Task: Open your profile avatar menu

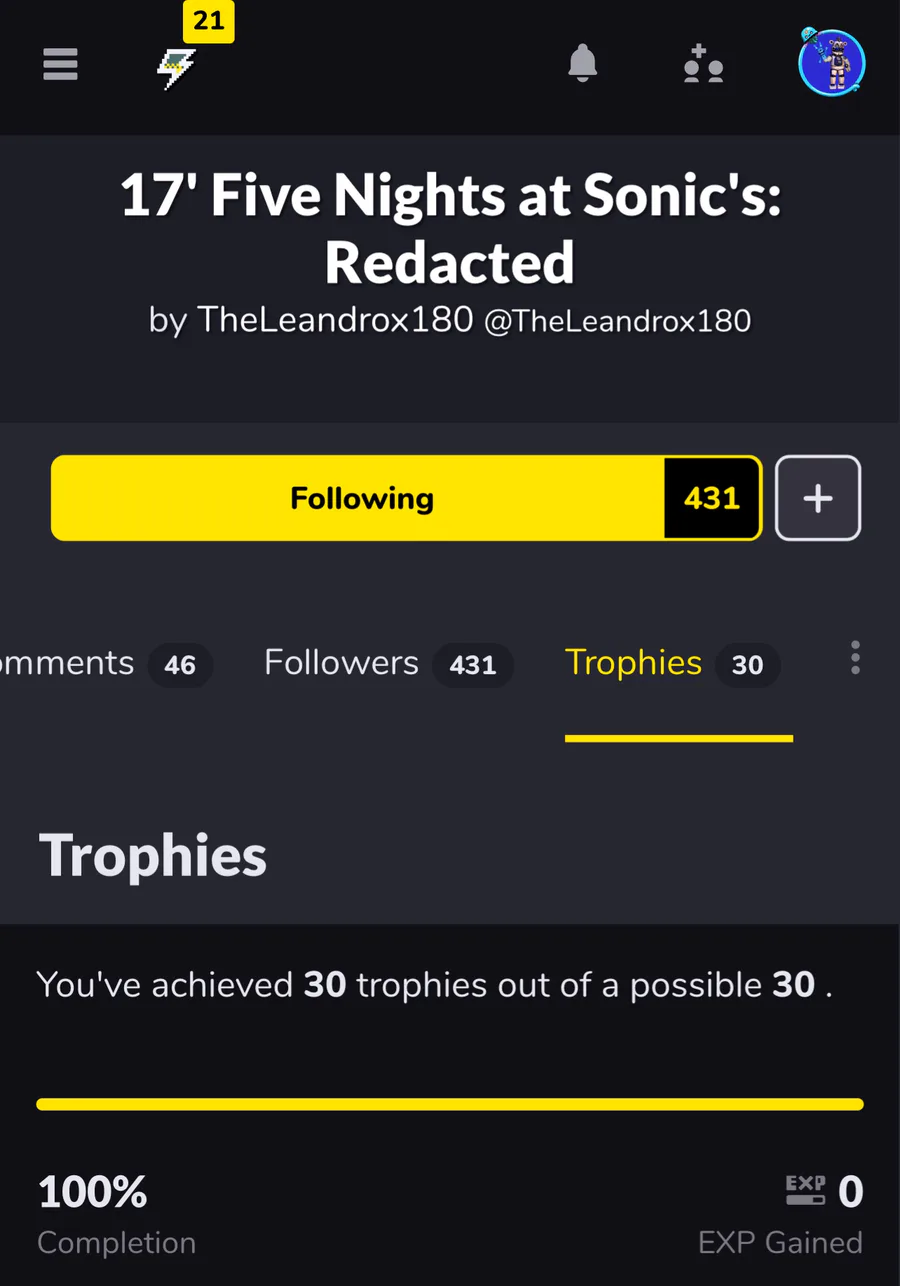Action: (831, 62)
